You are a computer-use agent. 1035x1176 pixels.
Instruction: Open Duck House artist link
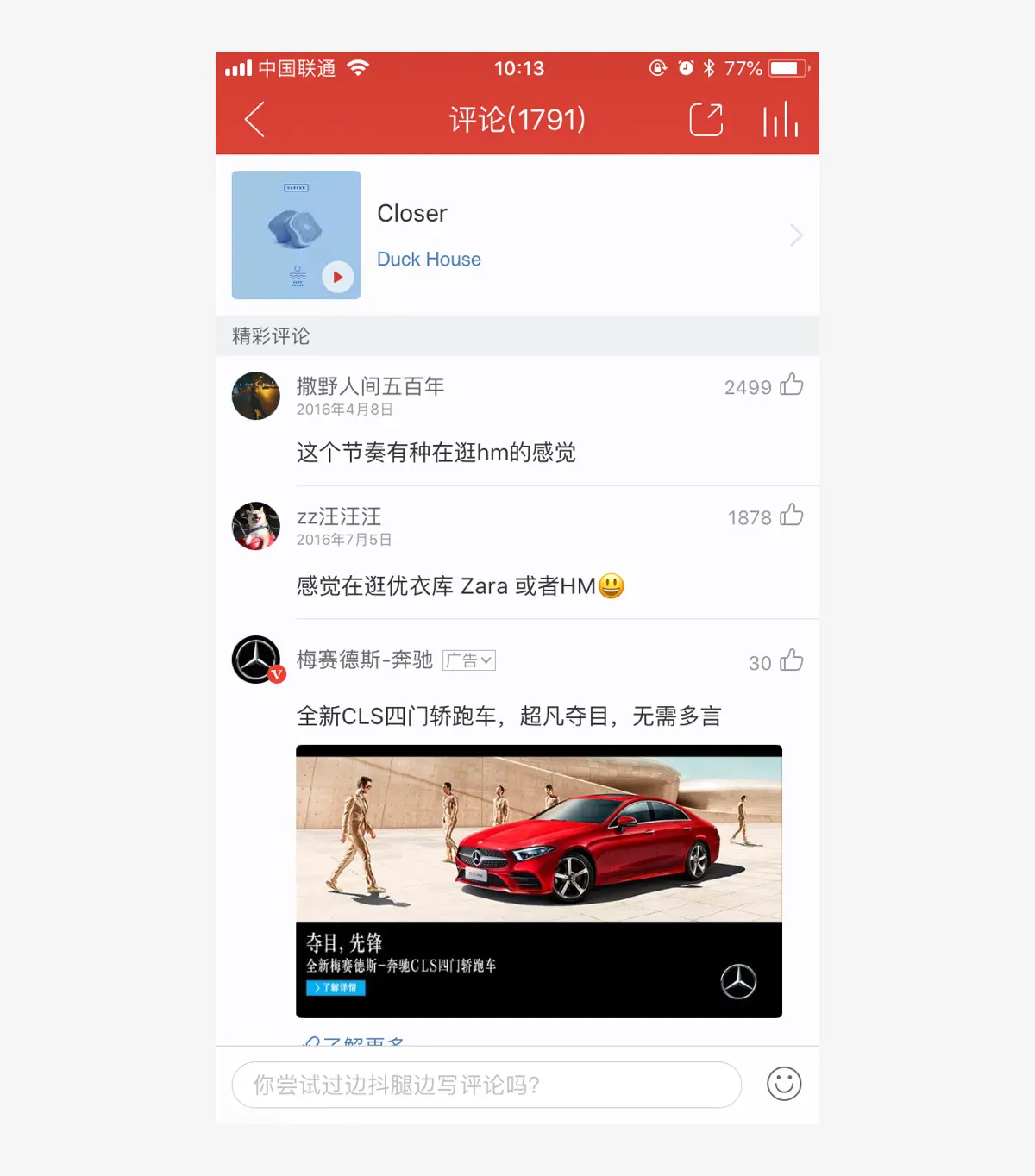429,260
